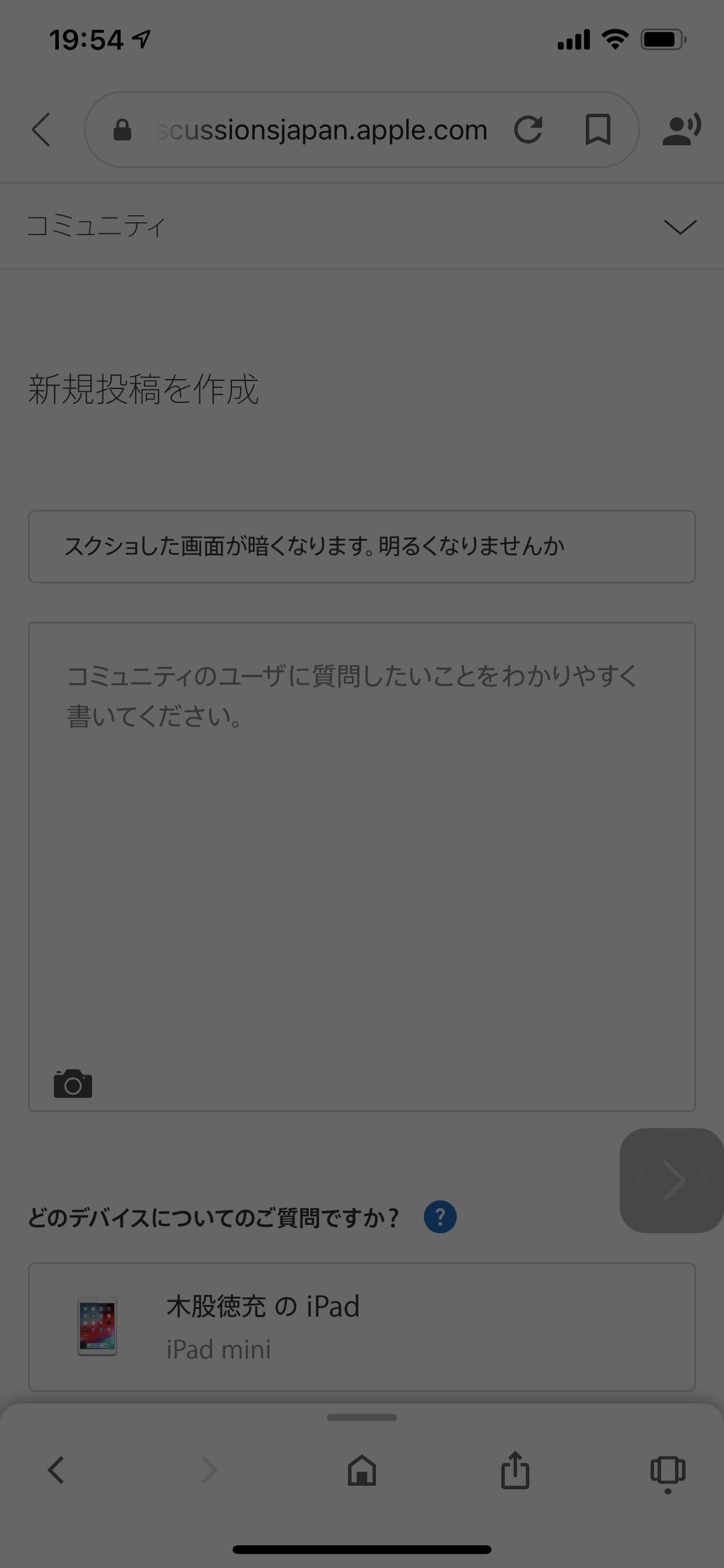This screenshot has height=1568, width=724.
Task: Expand the コミュニティ menu
Action: point(680,226)
